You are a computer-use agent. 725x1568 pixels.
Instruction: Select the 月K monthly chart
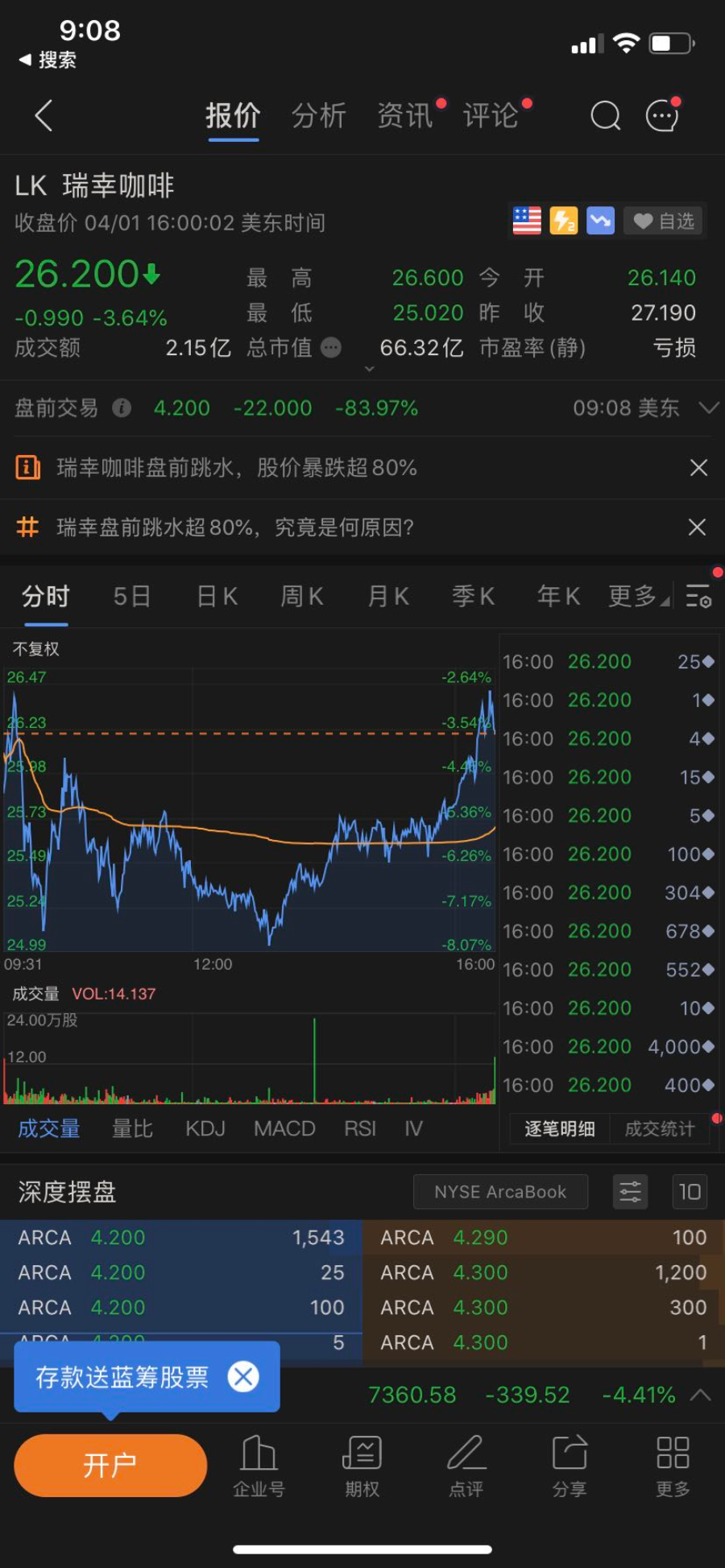(x=388, y=597)
